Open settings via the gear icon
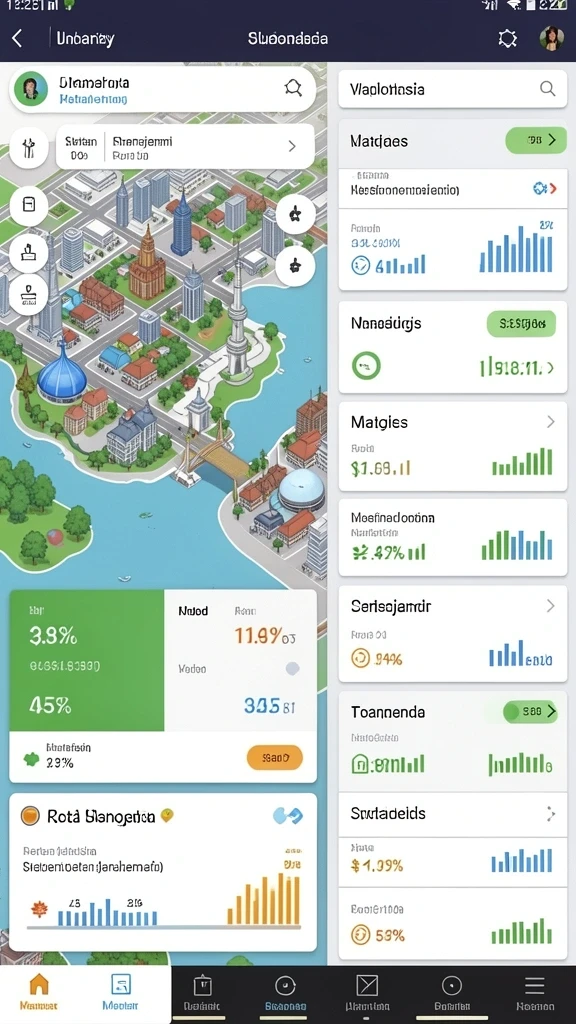This screenshot has height=1024, width=576. tap(507, 39)
